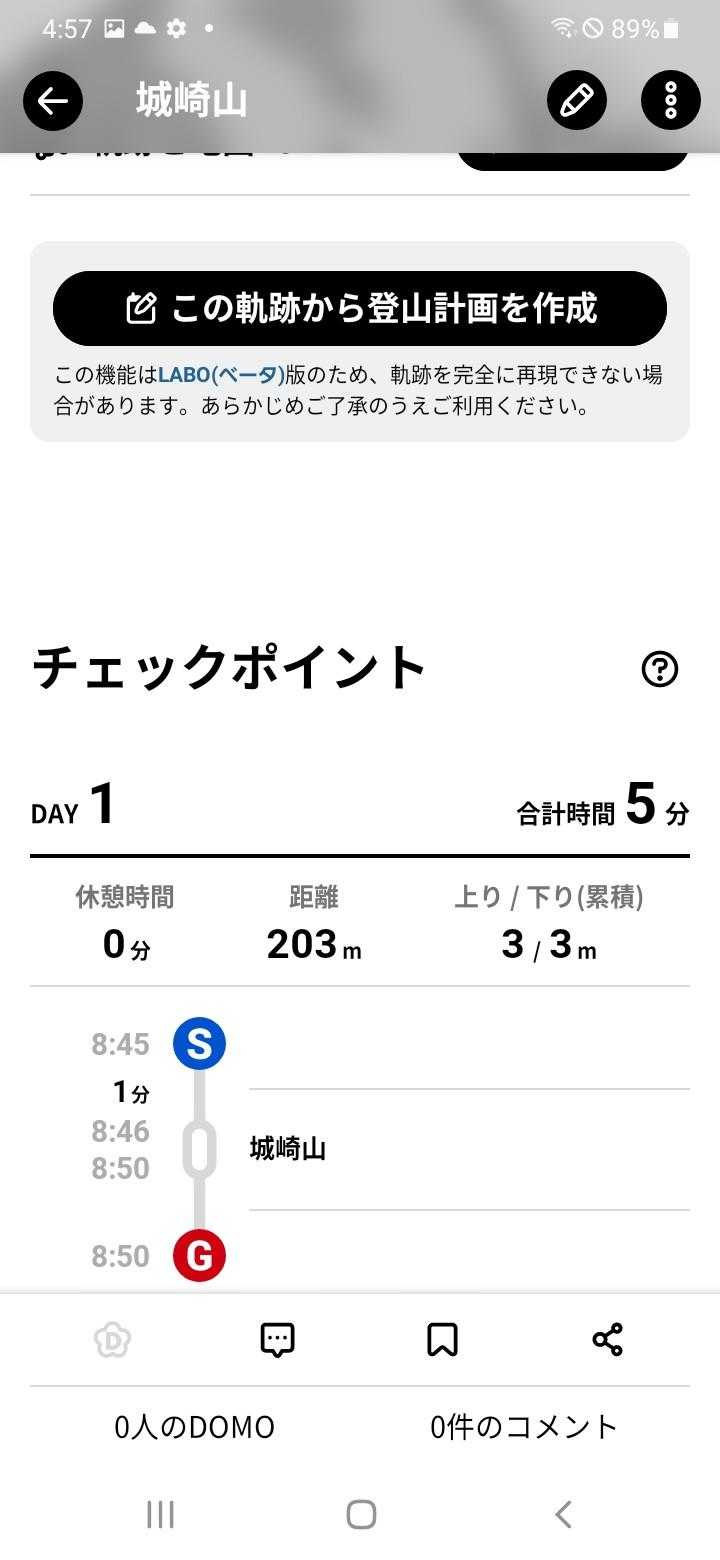720x1560 pixels.
Task: Tap この軌跡から登山計画を作成 button
Action: (360, 308)
